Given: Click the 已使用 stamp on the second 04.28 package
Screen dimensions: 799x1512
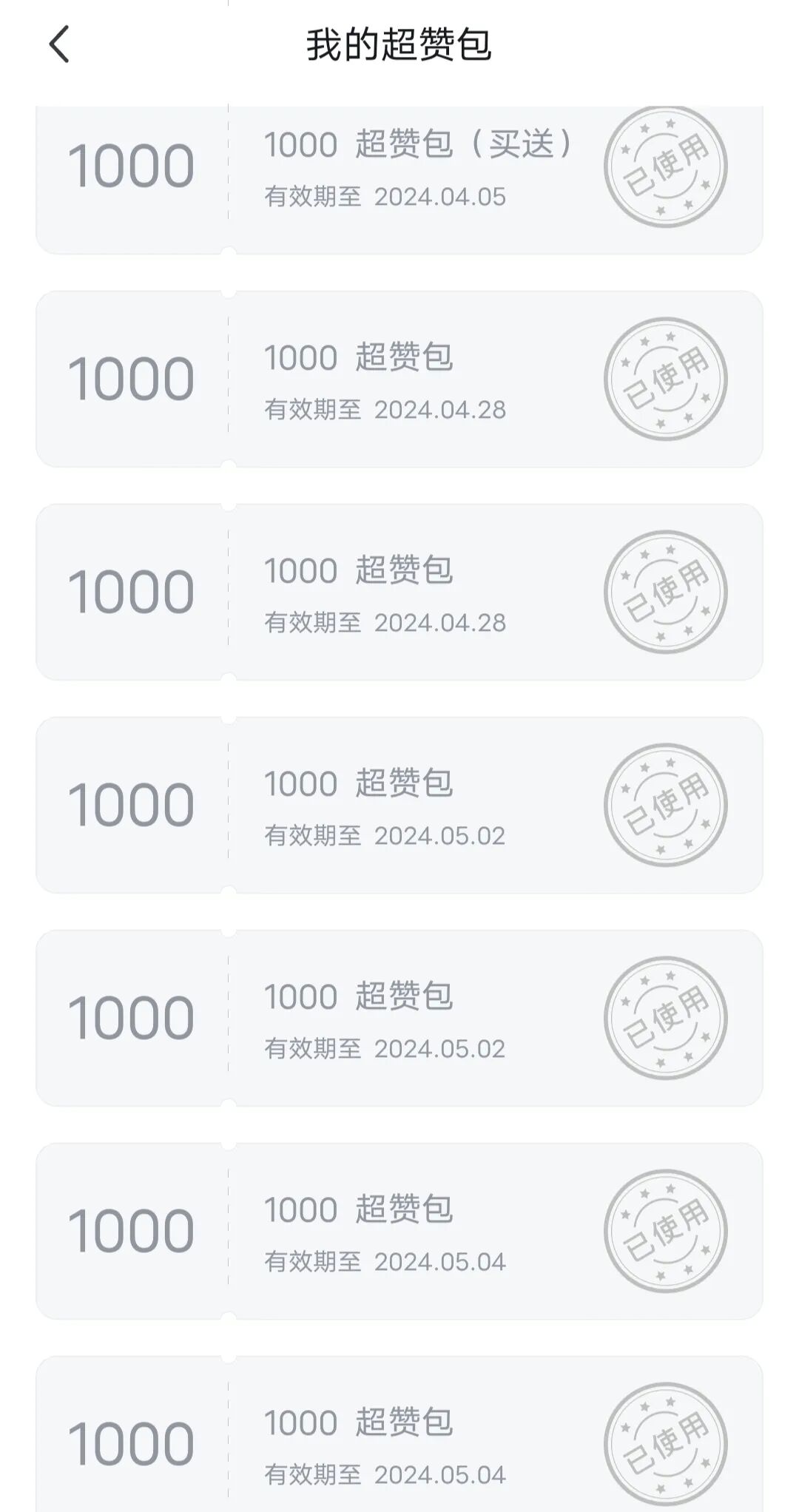Looking at the screenshot, I should pyautogui.click(x=666, y=592).
